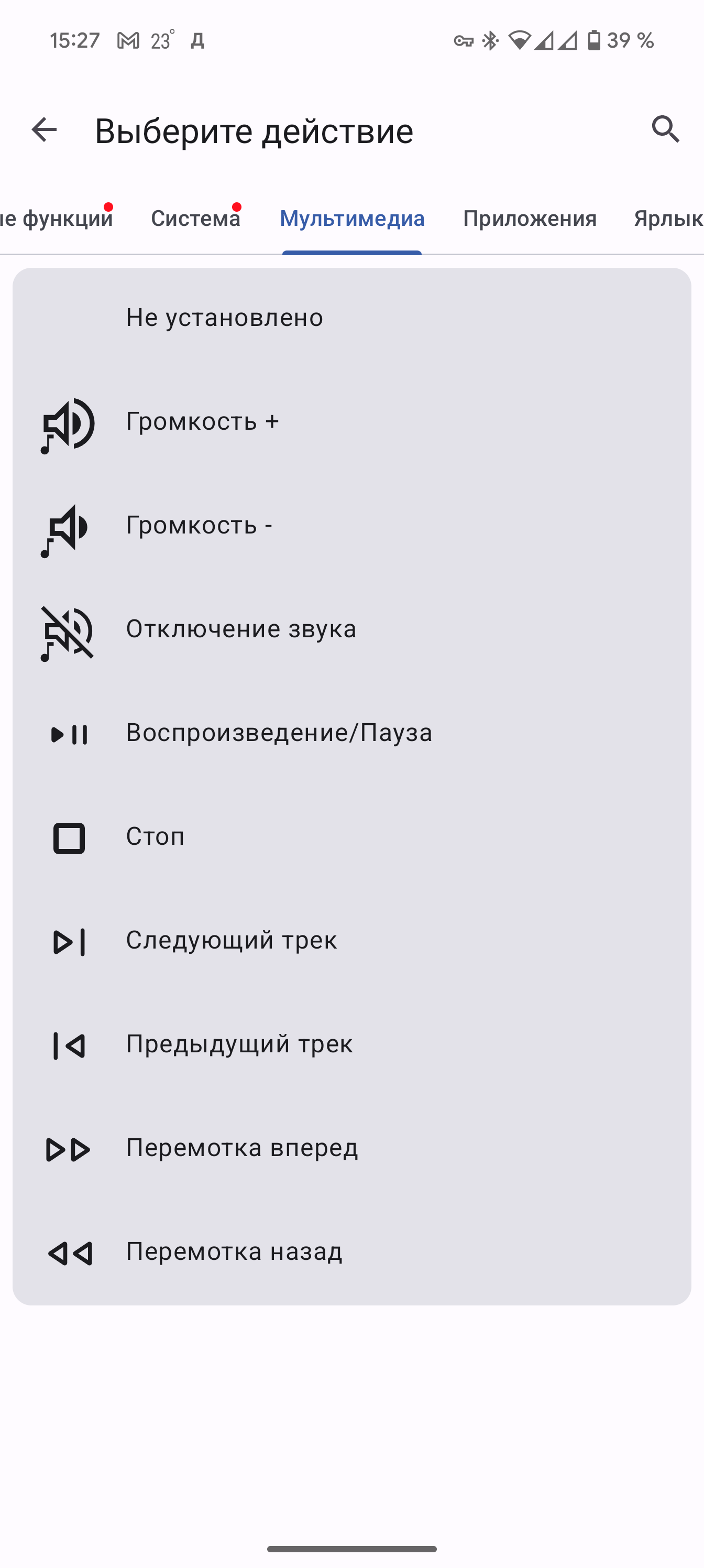Screen dimensions: 704x1568
Task: Open the partially visible функций tab
Action: pyautogui.click(x=57, y=219)
